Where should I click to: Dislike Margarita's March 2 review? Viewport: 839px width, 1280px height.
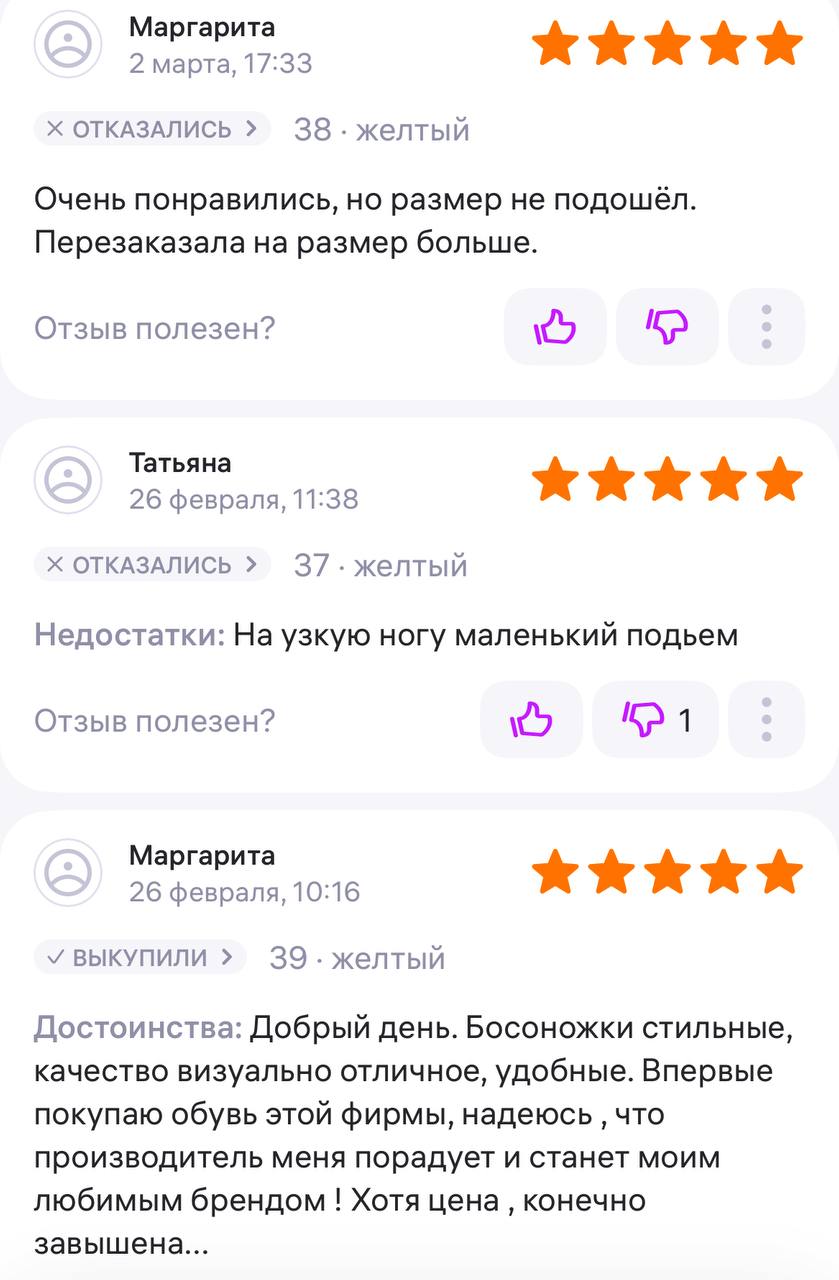(667, 326)
